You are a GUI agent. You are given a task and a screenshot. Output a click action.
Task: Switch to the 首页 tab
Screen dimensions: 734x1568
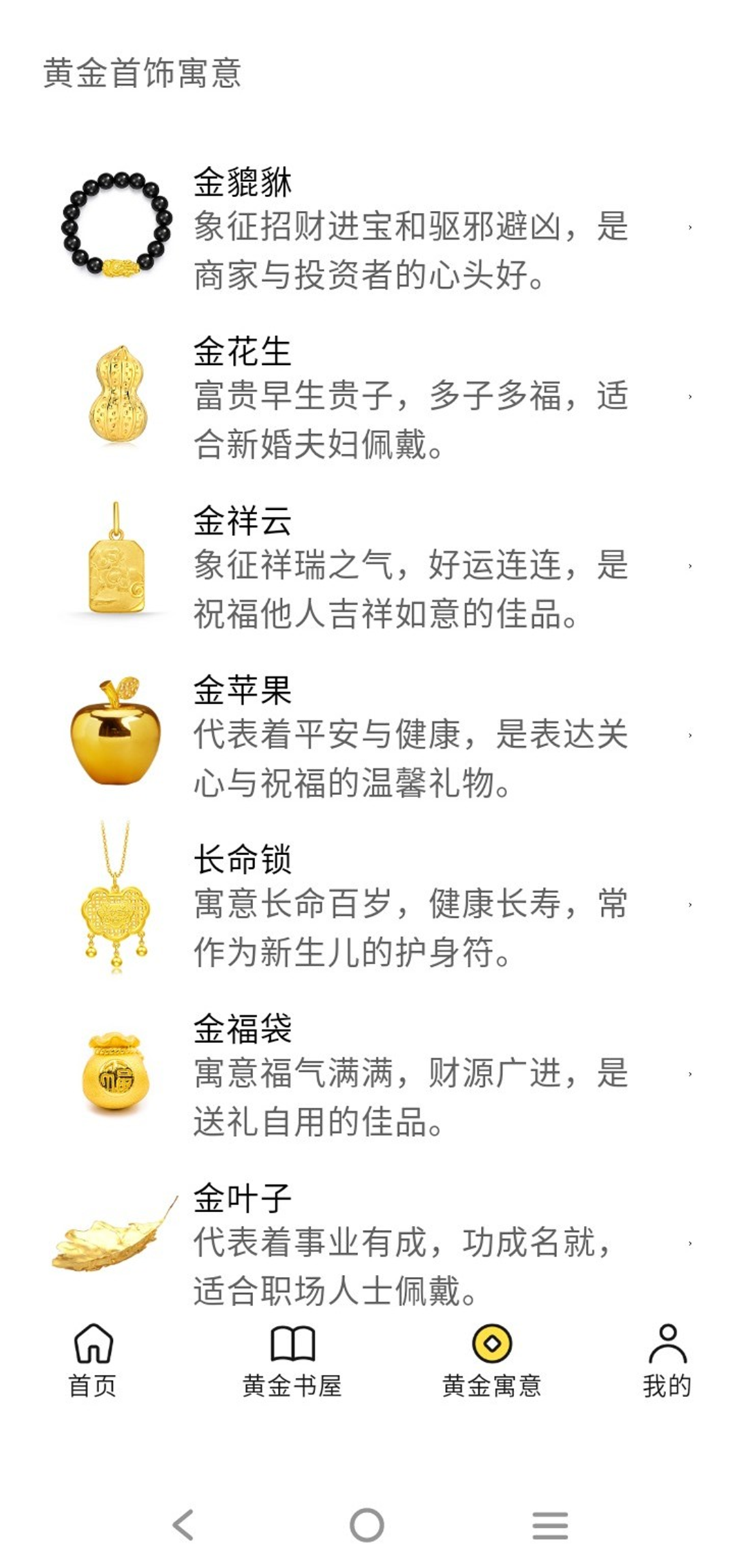(x=93, y=1362)
